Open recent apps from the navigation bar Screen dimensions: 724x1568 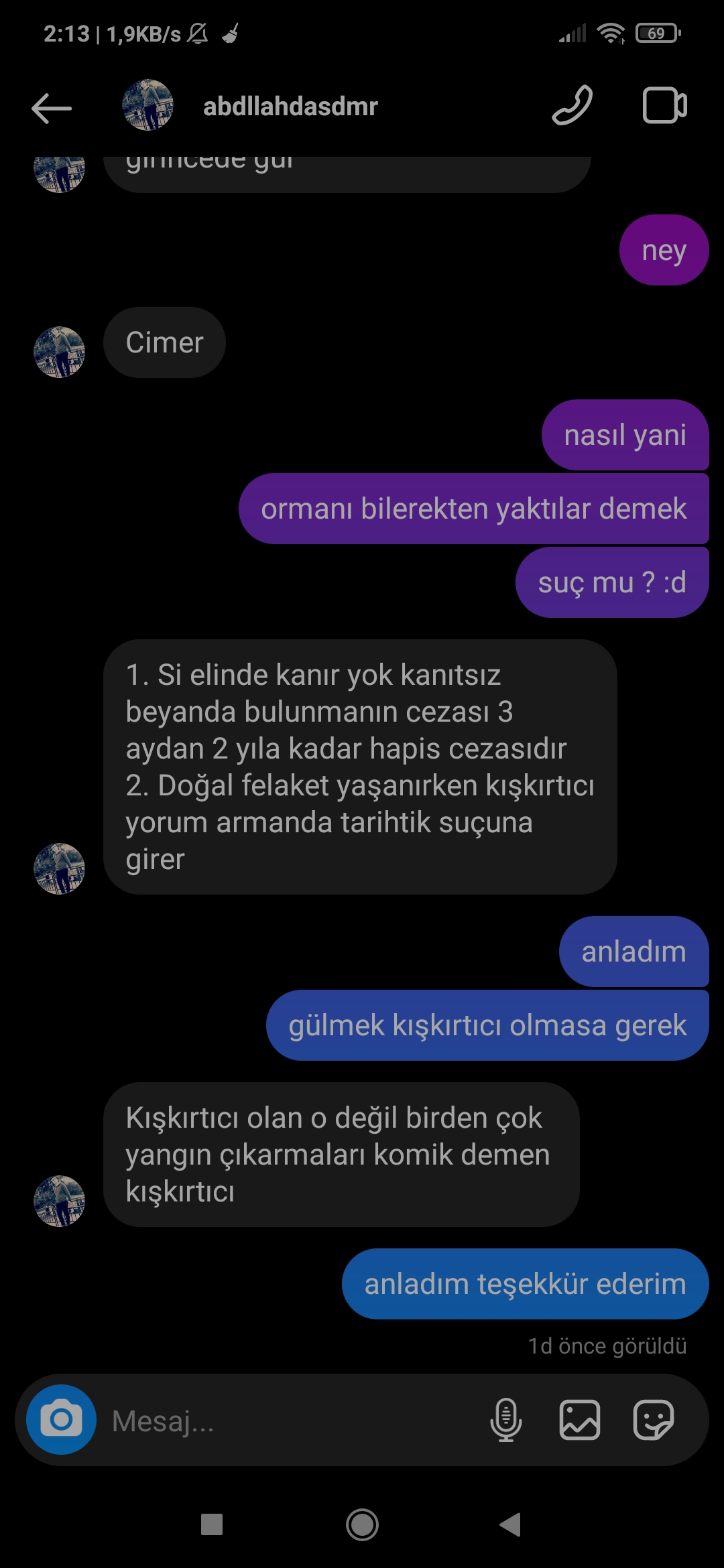click(x=212, y=1525)
